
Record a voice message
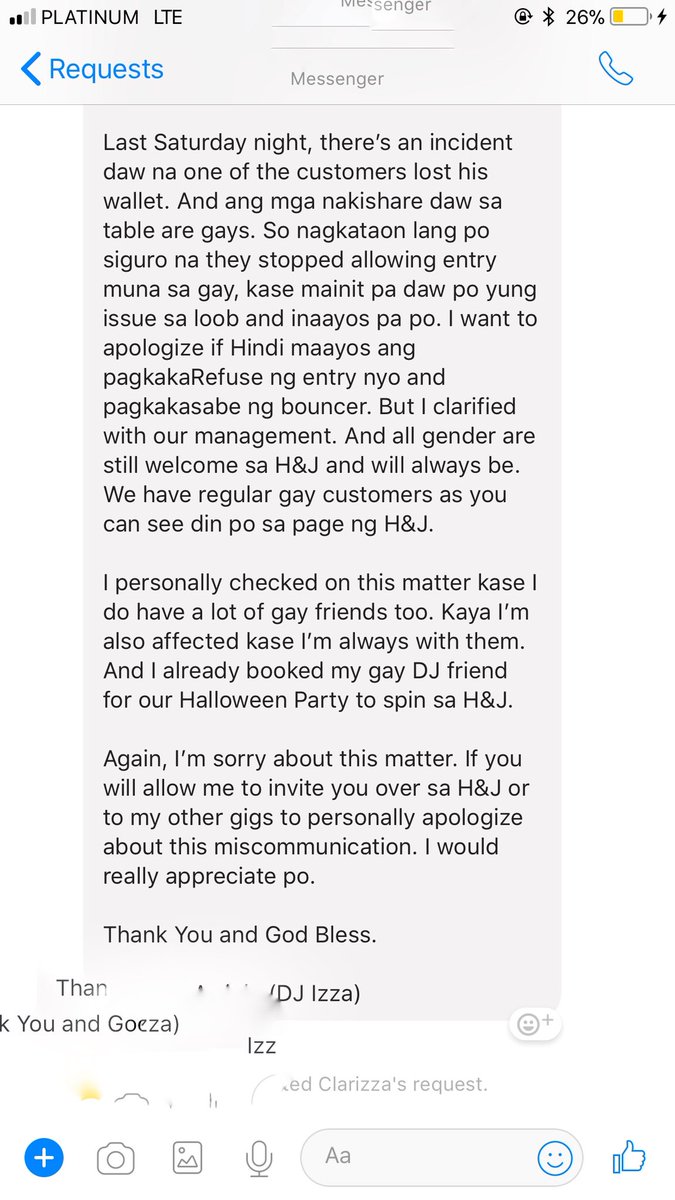tap(259, 1158)
